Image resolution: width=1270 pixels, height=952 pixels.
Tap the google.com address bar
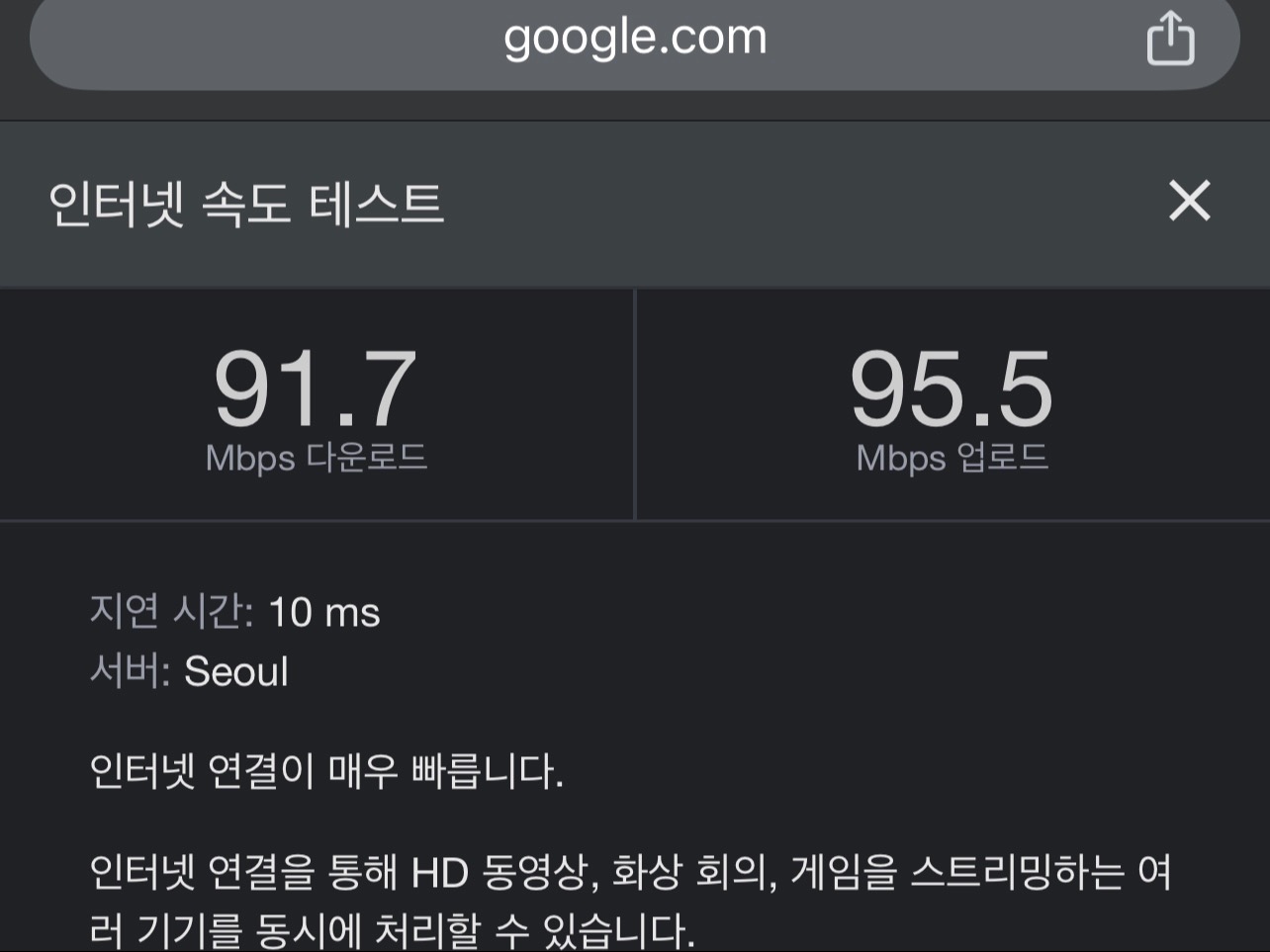pyautogui.click(x=634, y=40)
